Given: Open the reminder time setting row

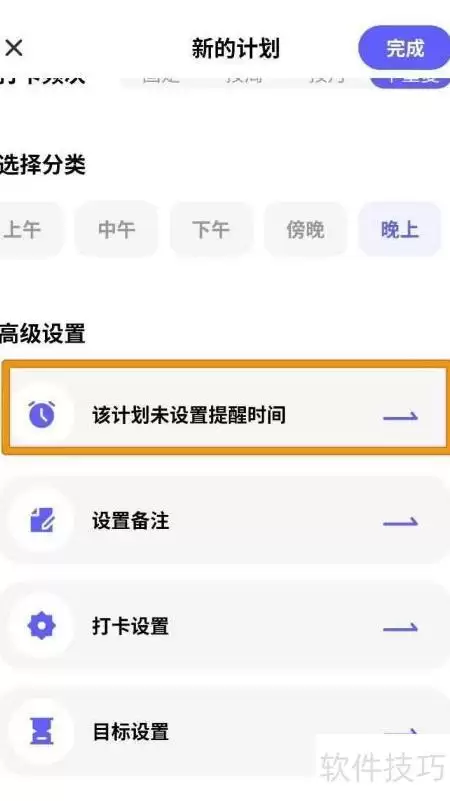Looking at the screenshot, I should (227, 415).
